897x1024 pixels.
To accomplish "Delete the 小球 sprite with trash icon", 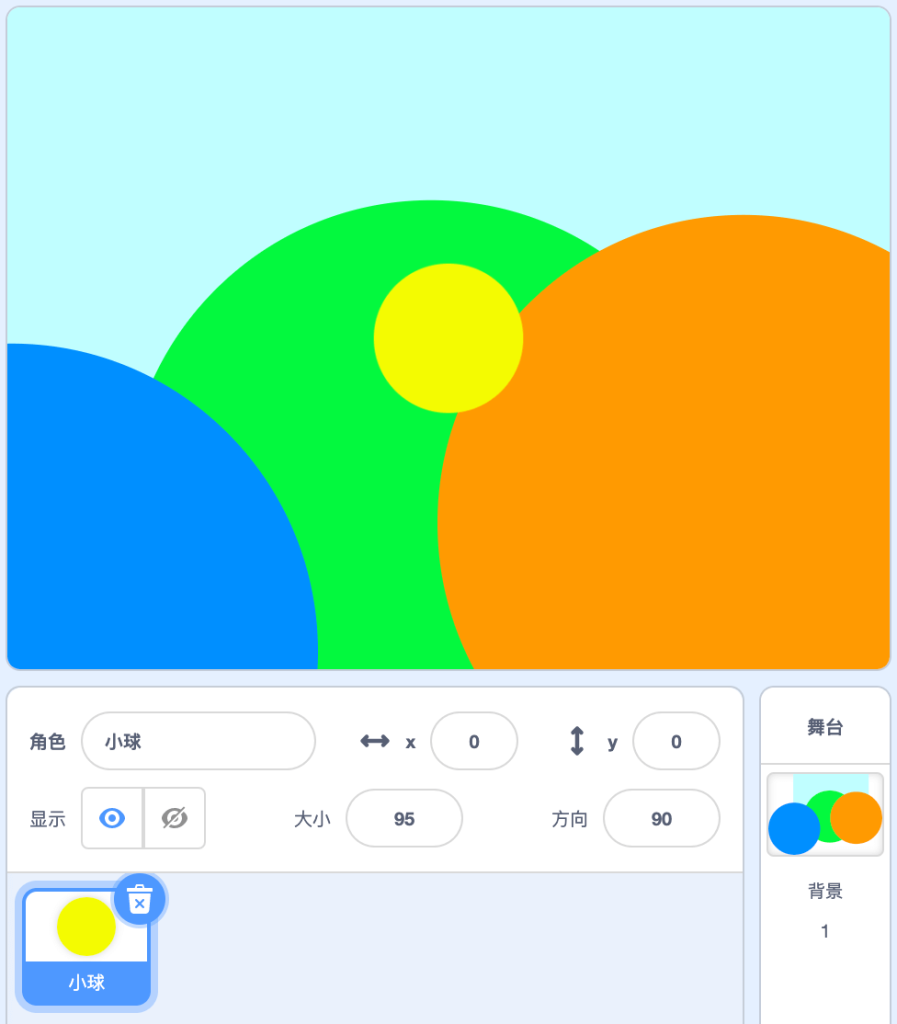I will point(140,899).
